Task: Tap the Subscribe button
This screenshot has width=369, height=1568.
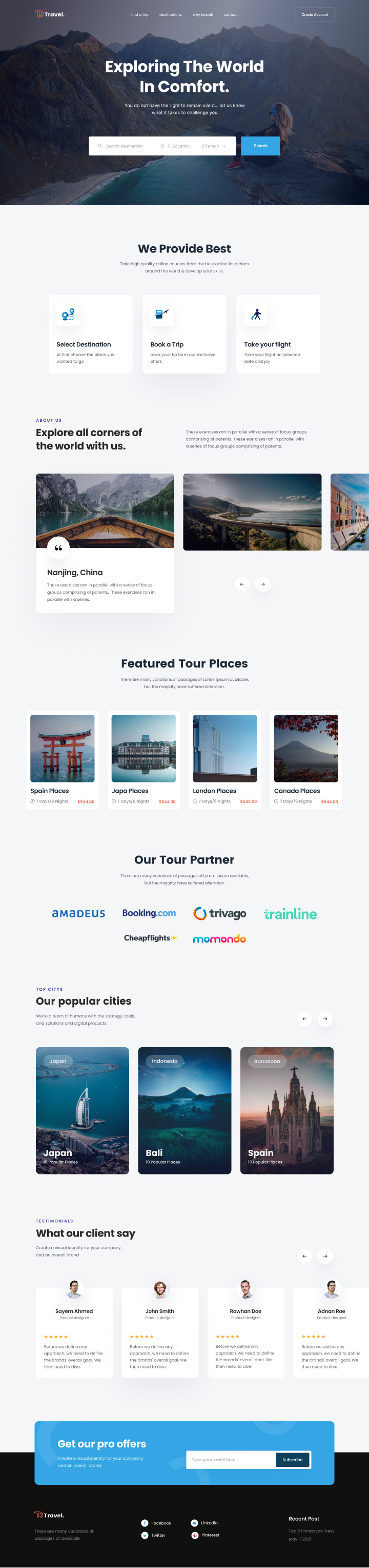Action: (x=293, y=1460)
